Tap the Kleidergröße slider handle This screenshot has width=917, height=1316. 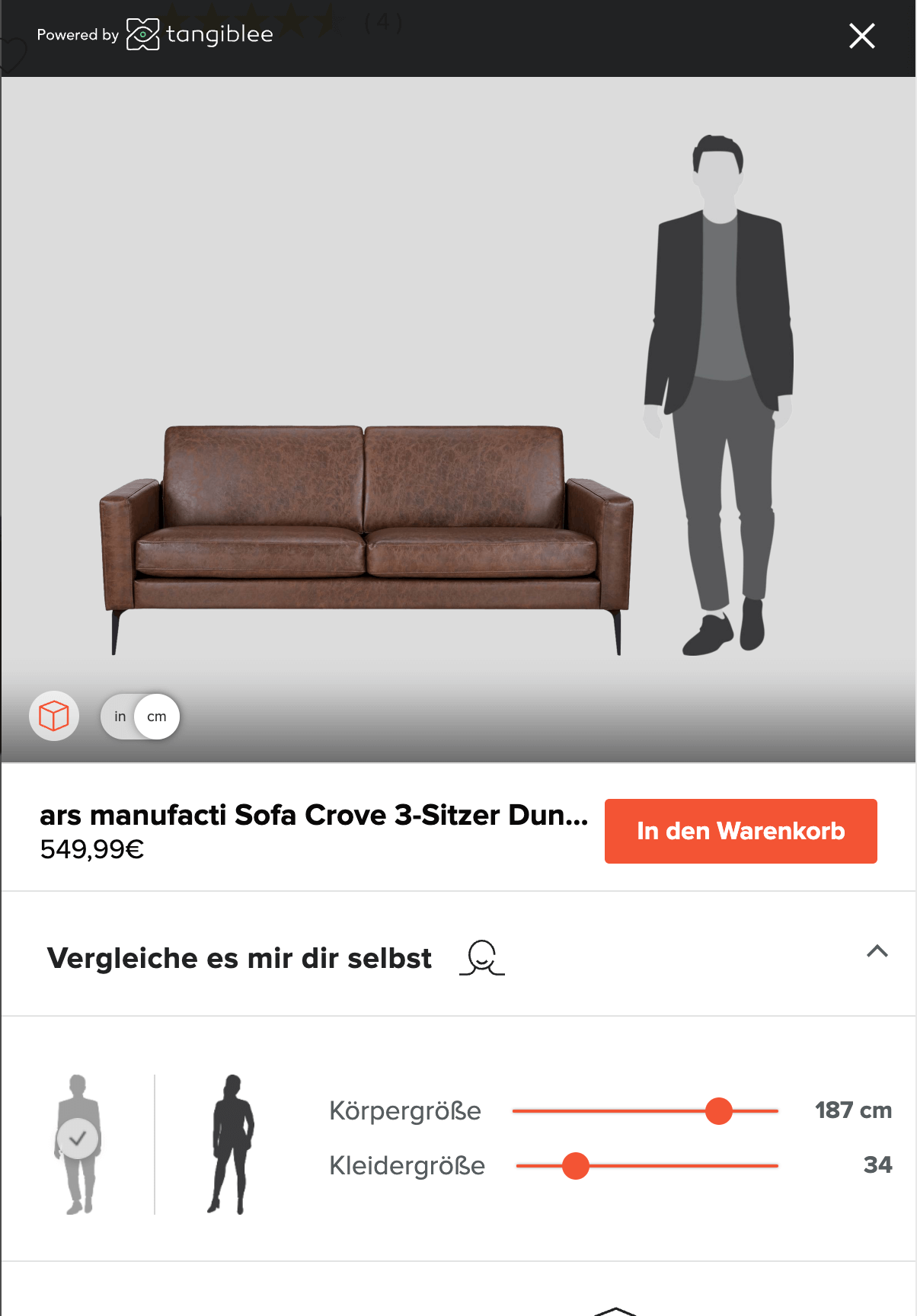coord(576,1166)
